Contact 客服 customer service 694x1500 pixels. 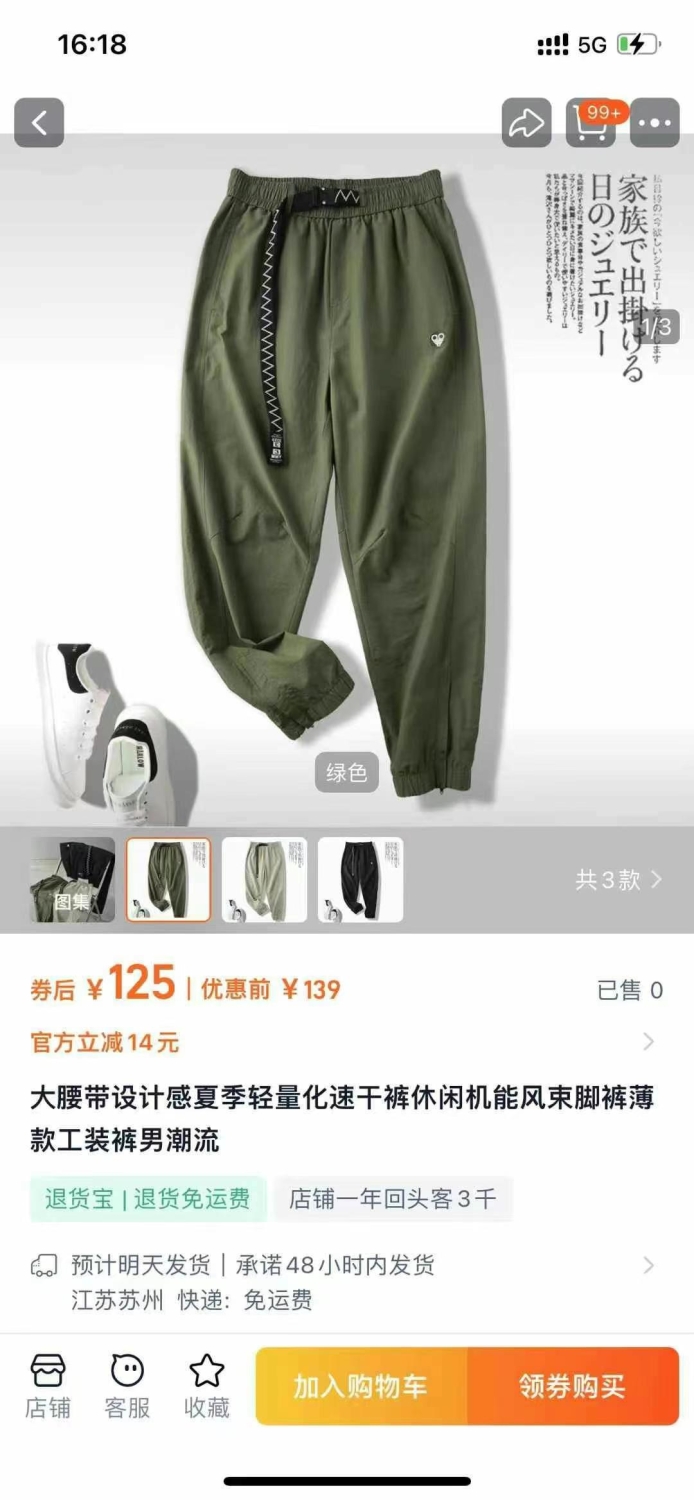point(127,1386)
